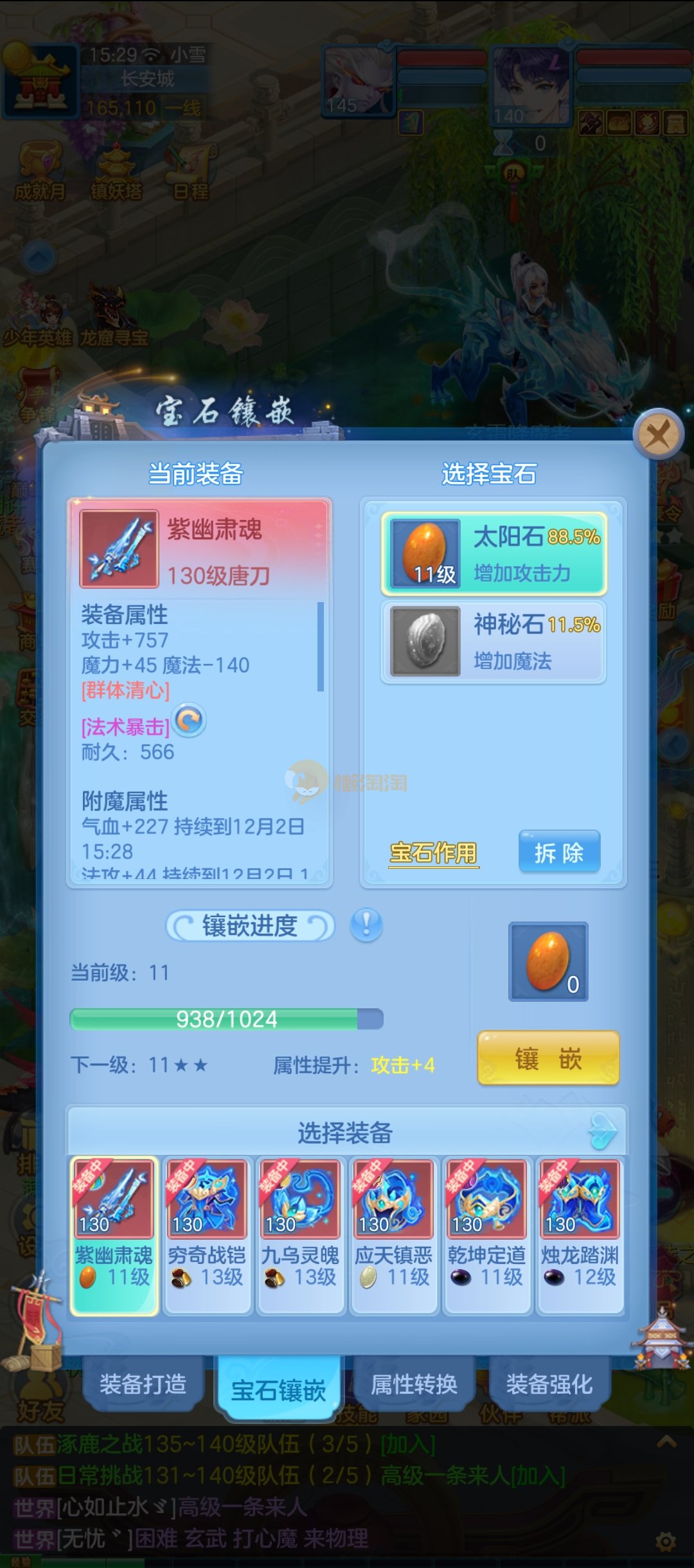Viewport: 694px width, 1568px height.
Task: Select the 太阳石 gem option
Action: [x=494, y=554]
